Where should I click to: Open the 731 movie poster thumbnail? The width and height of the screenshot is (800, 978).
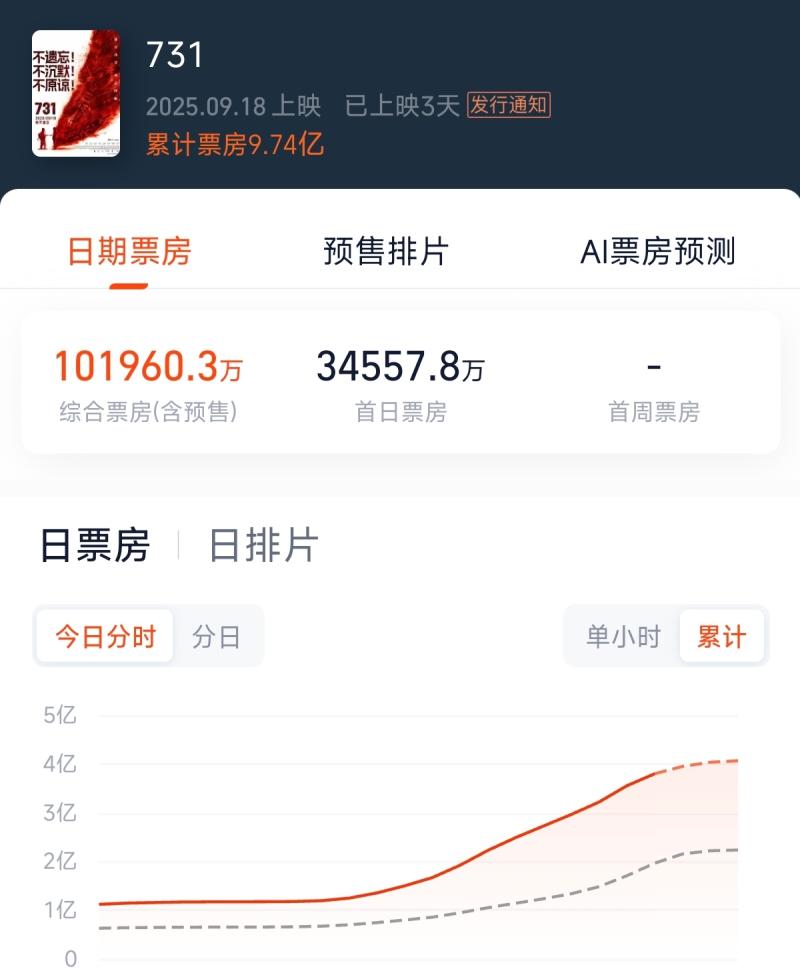tap(76, 93)
